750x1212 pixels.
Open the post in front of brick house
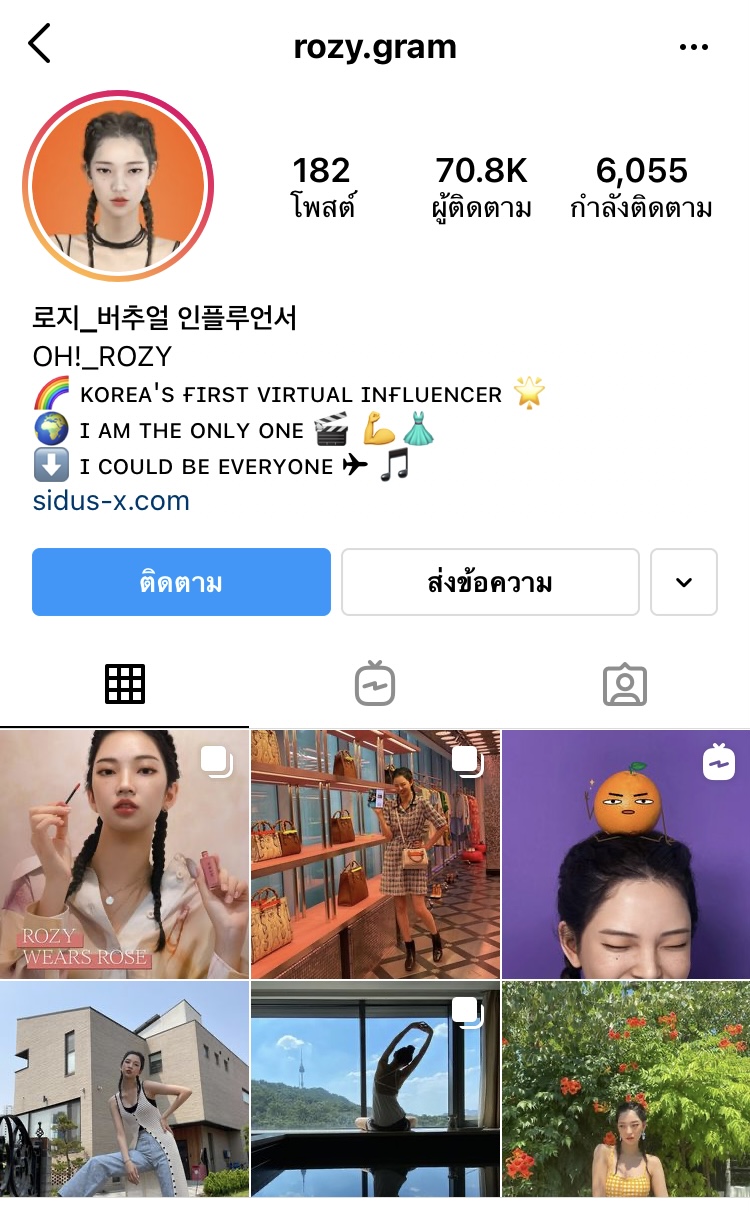[124, 1089]
